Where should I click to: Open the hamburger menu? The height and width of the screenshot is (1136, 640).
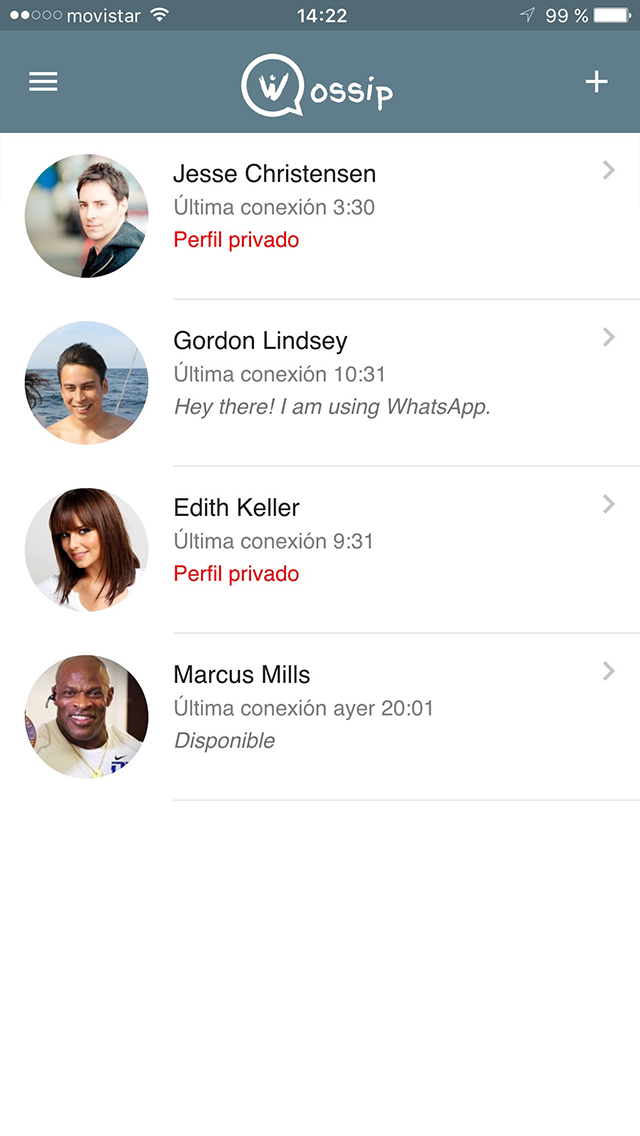pyautogui.click(x=43, y=82)
